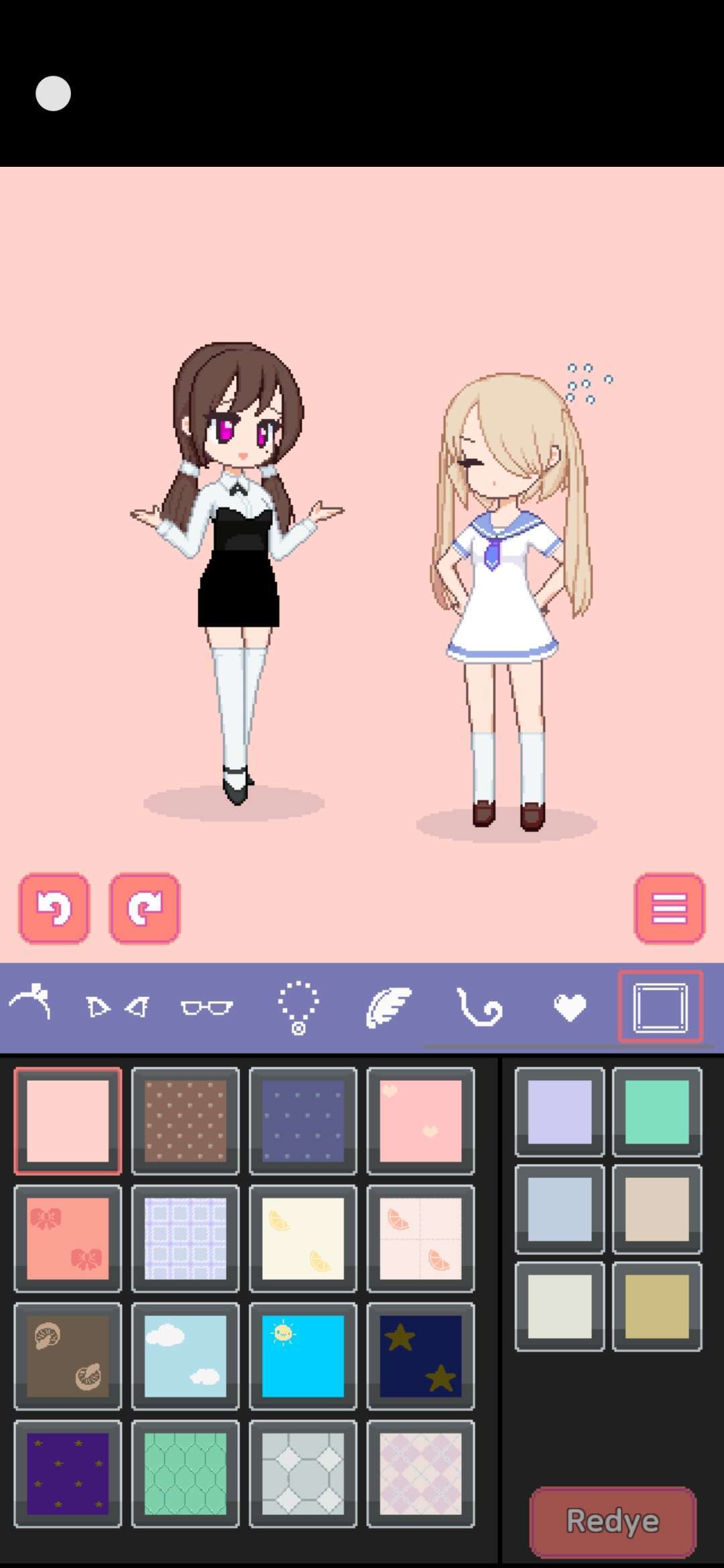
Task: Choose the lavender color swatch
Action: pos(560,1112)
